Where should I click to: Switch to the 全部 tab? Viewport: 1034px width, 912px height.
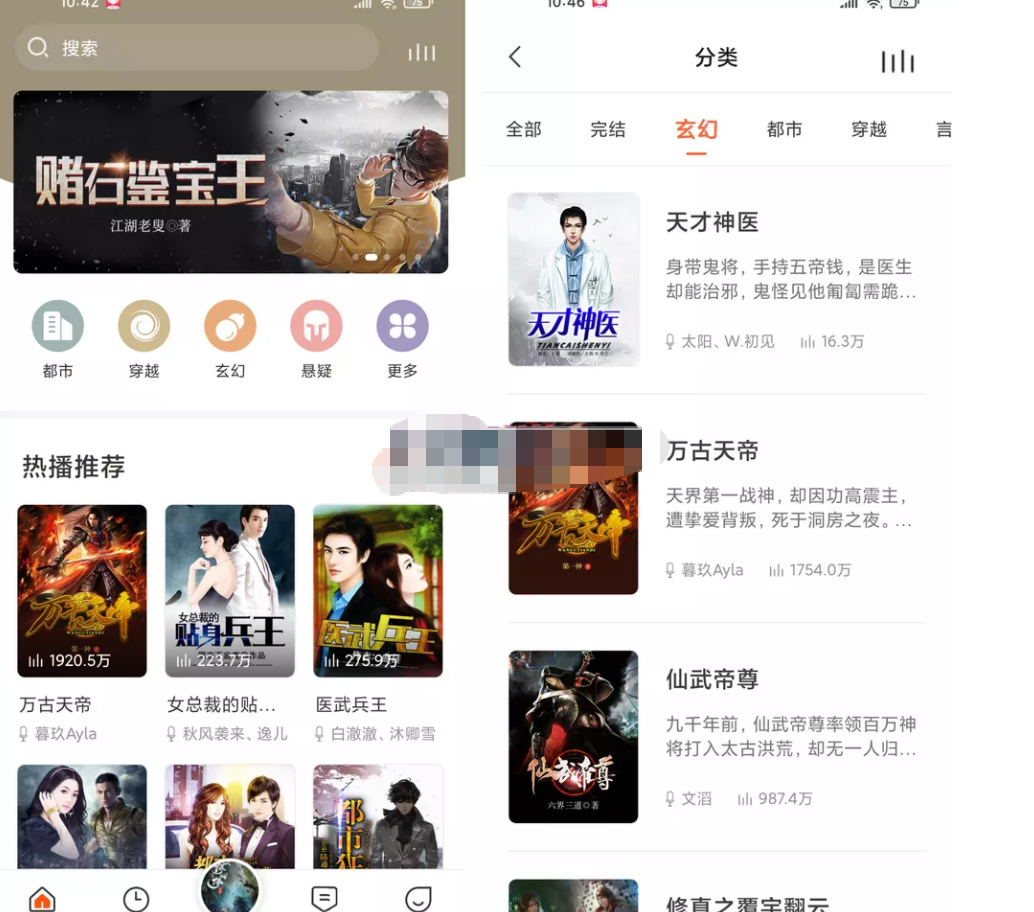tap(523, 129)
